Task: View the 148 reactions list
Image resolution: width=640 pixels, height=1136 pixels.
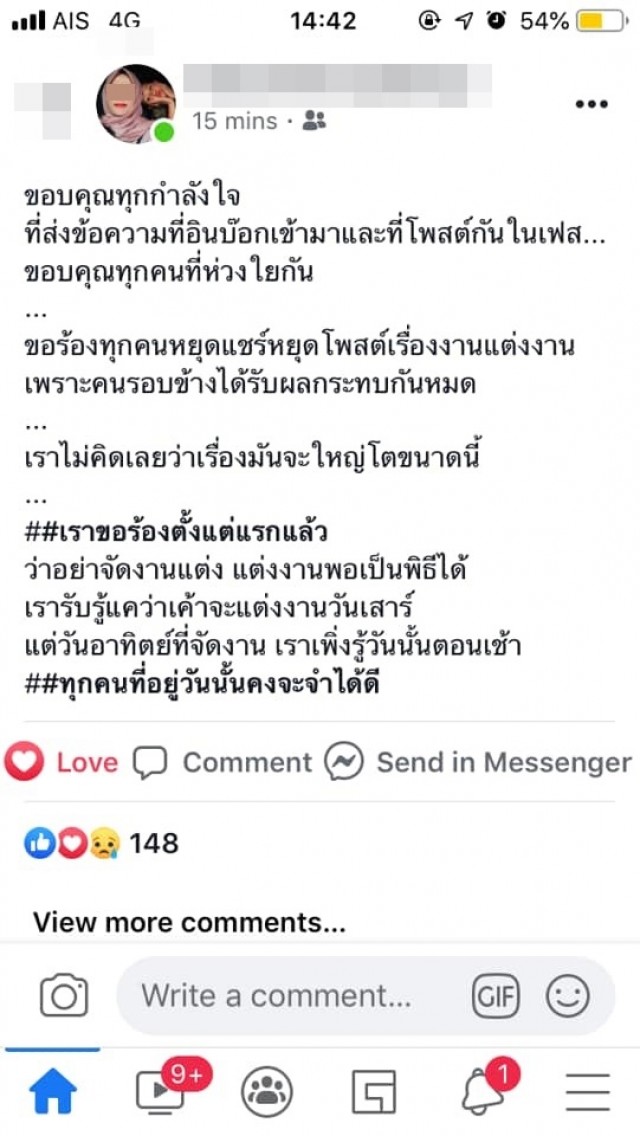Action: point(101,843)
